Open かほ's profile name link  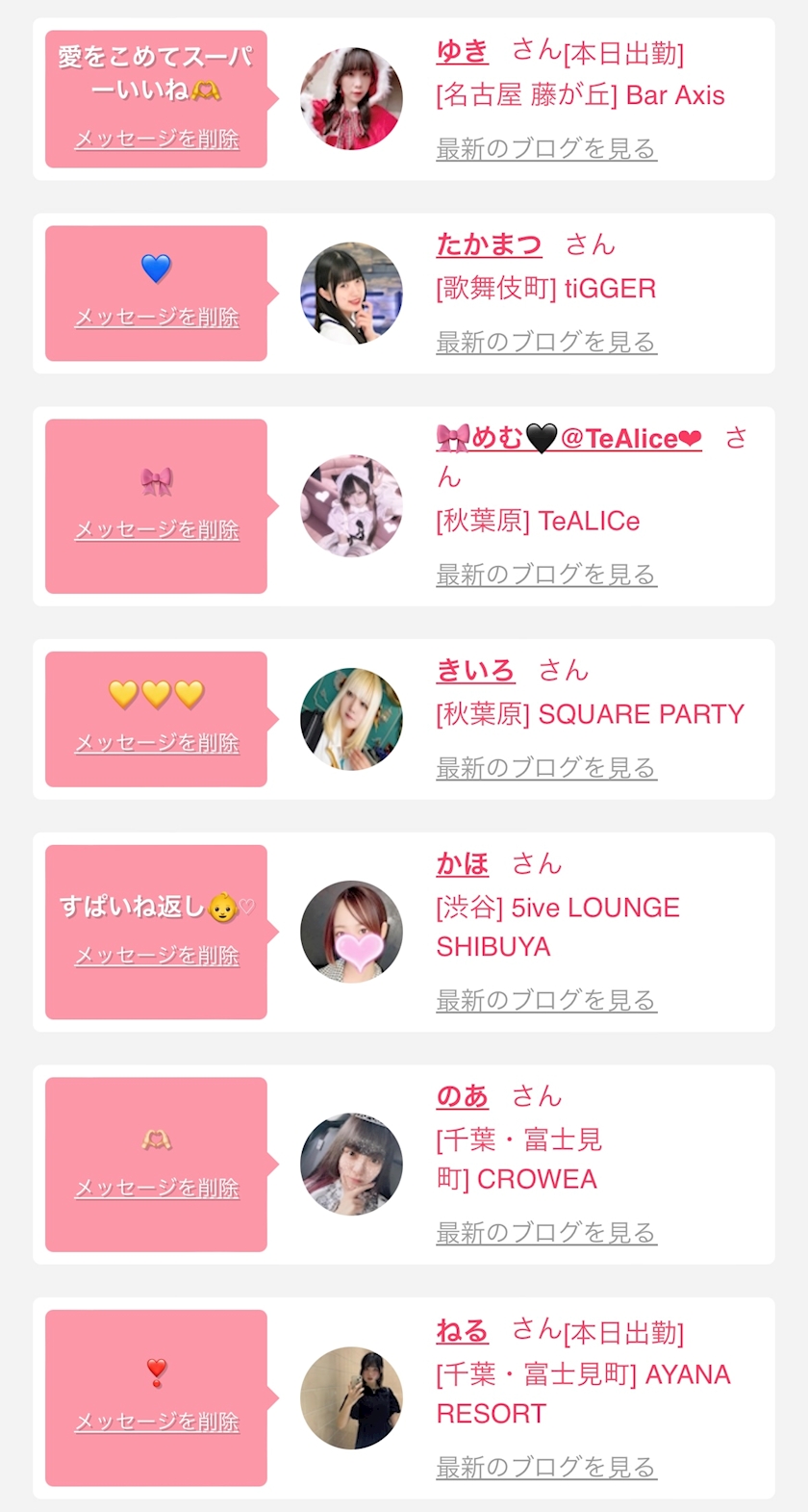click(463, 863)
